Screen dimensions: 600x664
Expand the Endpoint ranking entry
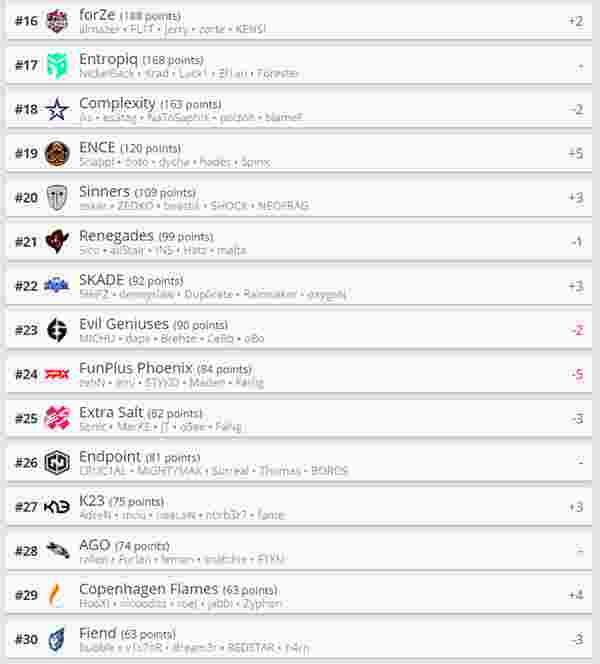[300, 462]
